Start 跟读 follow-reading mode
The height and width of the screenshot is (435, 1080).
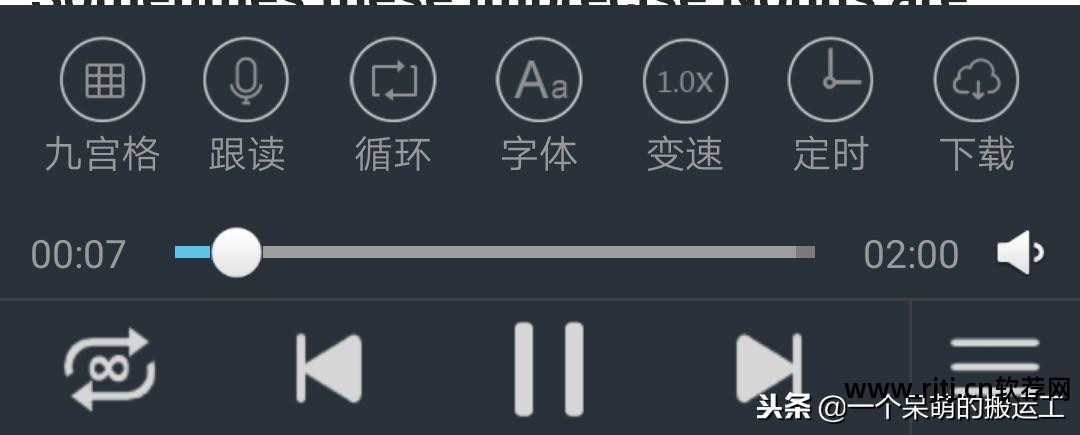click(246, 82)
